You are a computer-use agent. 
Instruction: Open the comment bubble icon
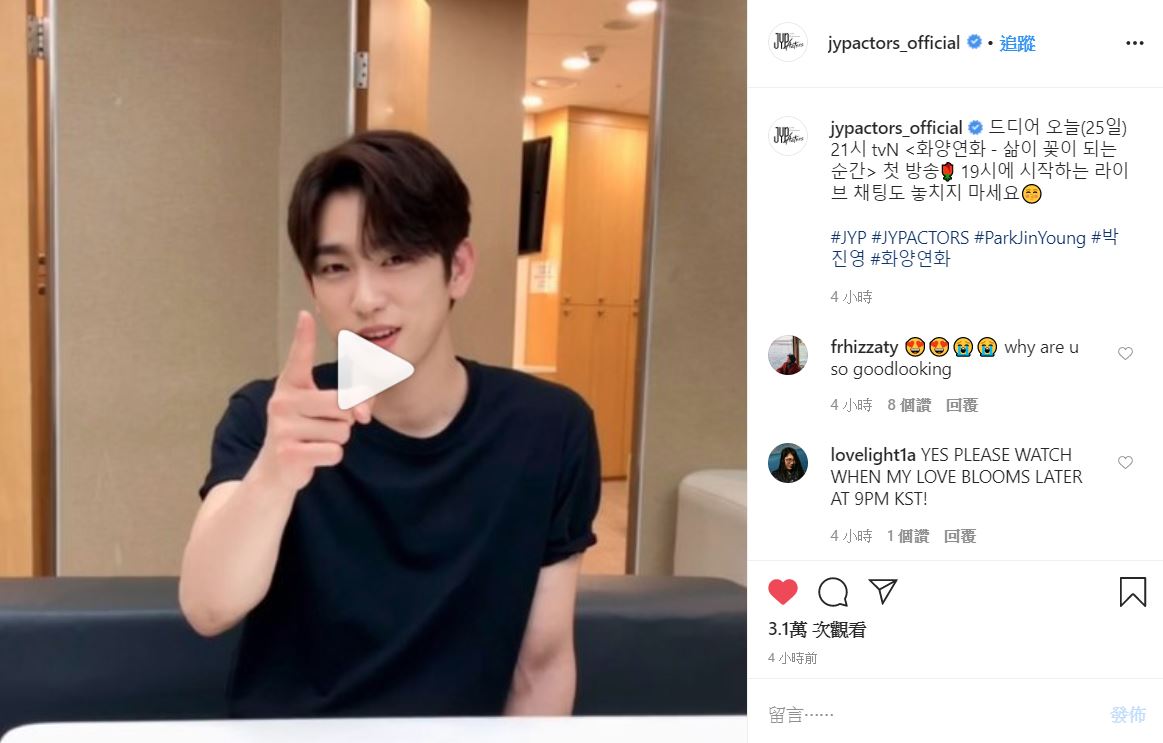point(833,592)
